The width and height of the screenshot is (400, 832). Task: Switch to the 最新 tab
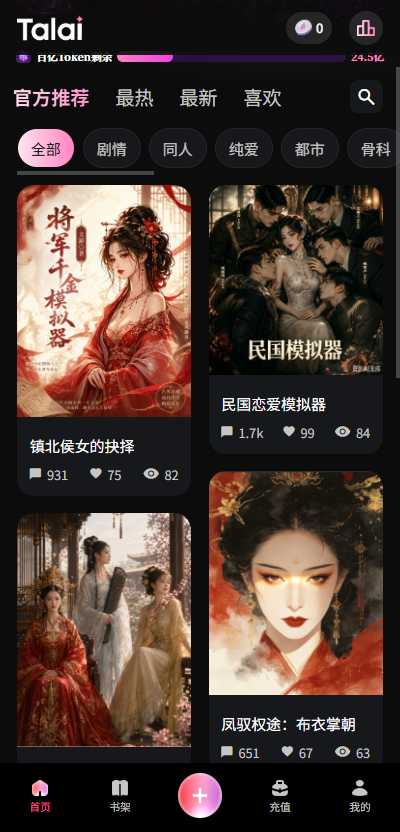(198, 98)
